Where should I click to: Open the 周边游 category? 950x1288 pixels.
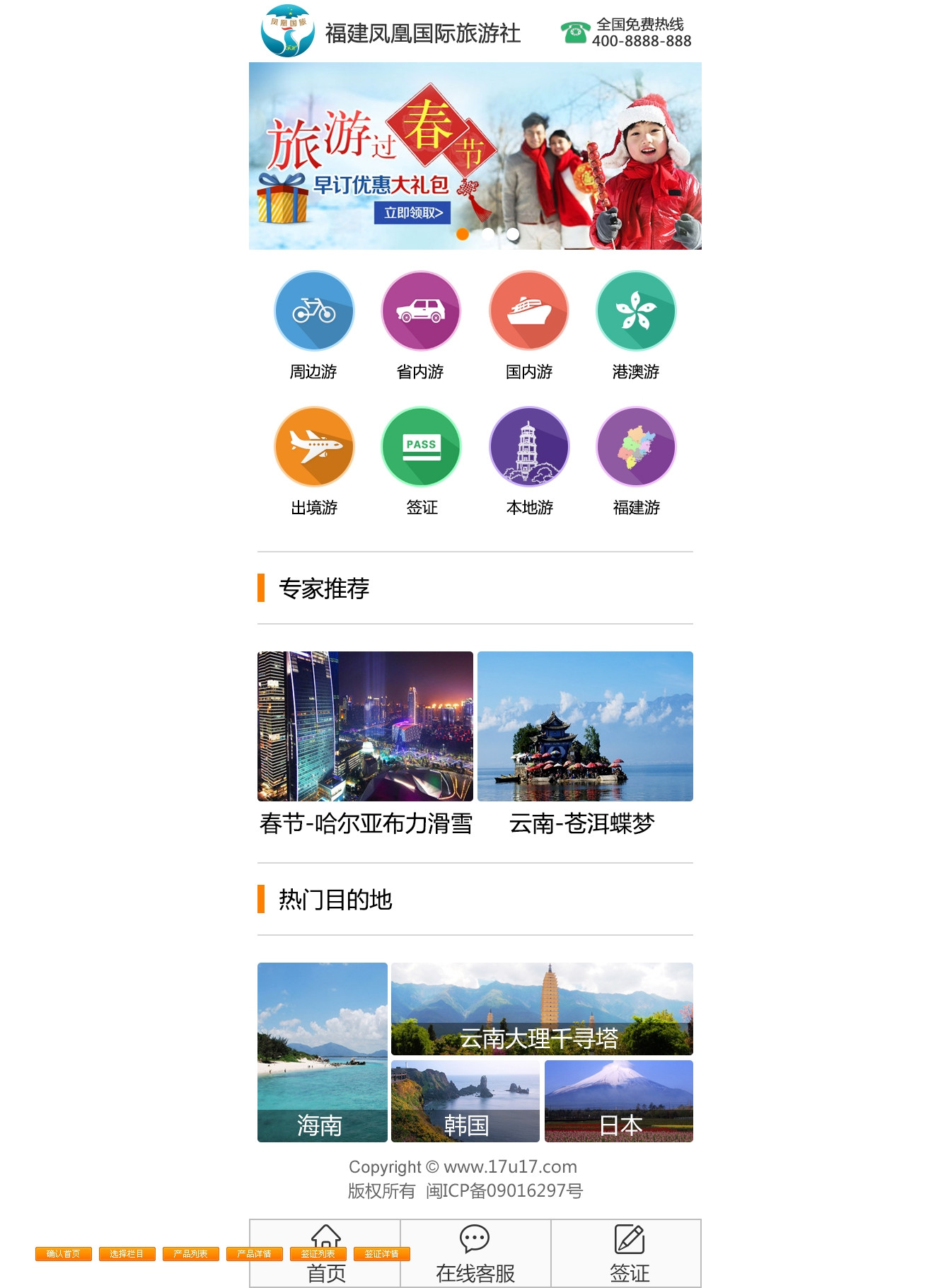(313, 311)
